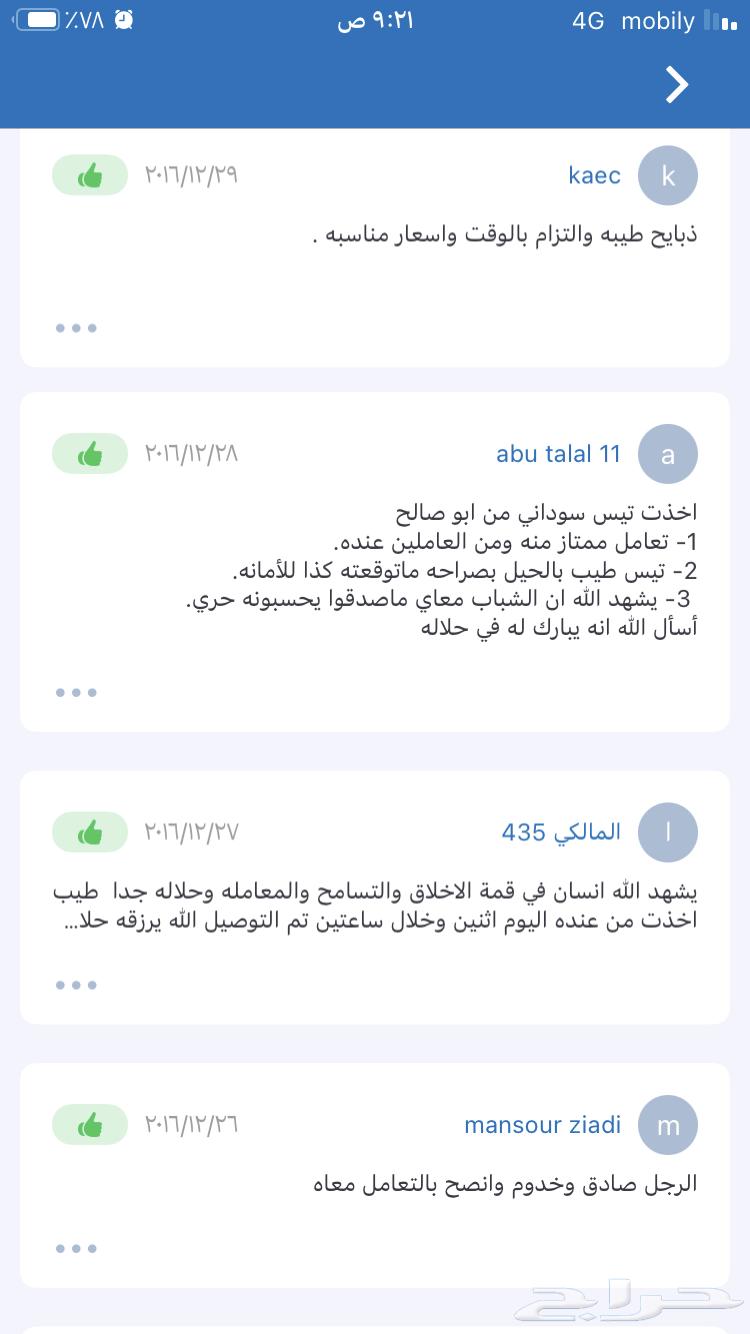Open the ellipsis menu below abu talal 11's review
The height and width of the screenshot is (1334, 750).
click(76, 691)
